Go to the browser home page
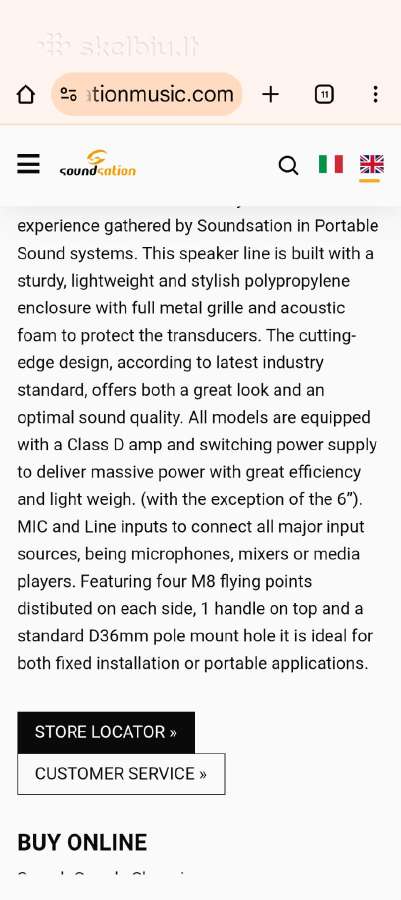 [26, 95]
